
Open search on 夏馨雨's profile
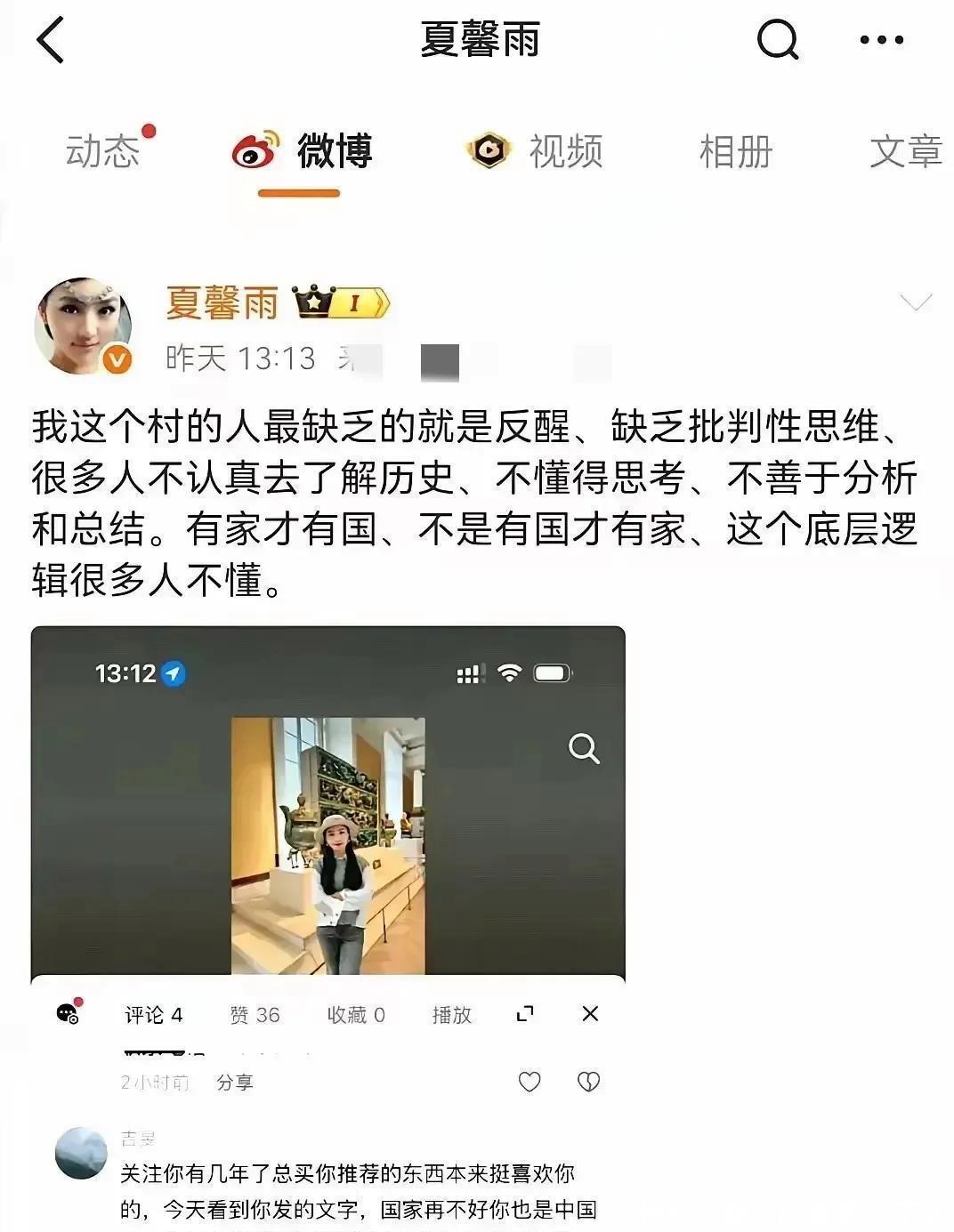pos(777,40)
